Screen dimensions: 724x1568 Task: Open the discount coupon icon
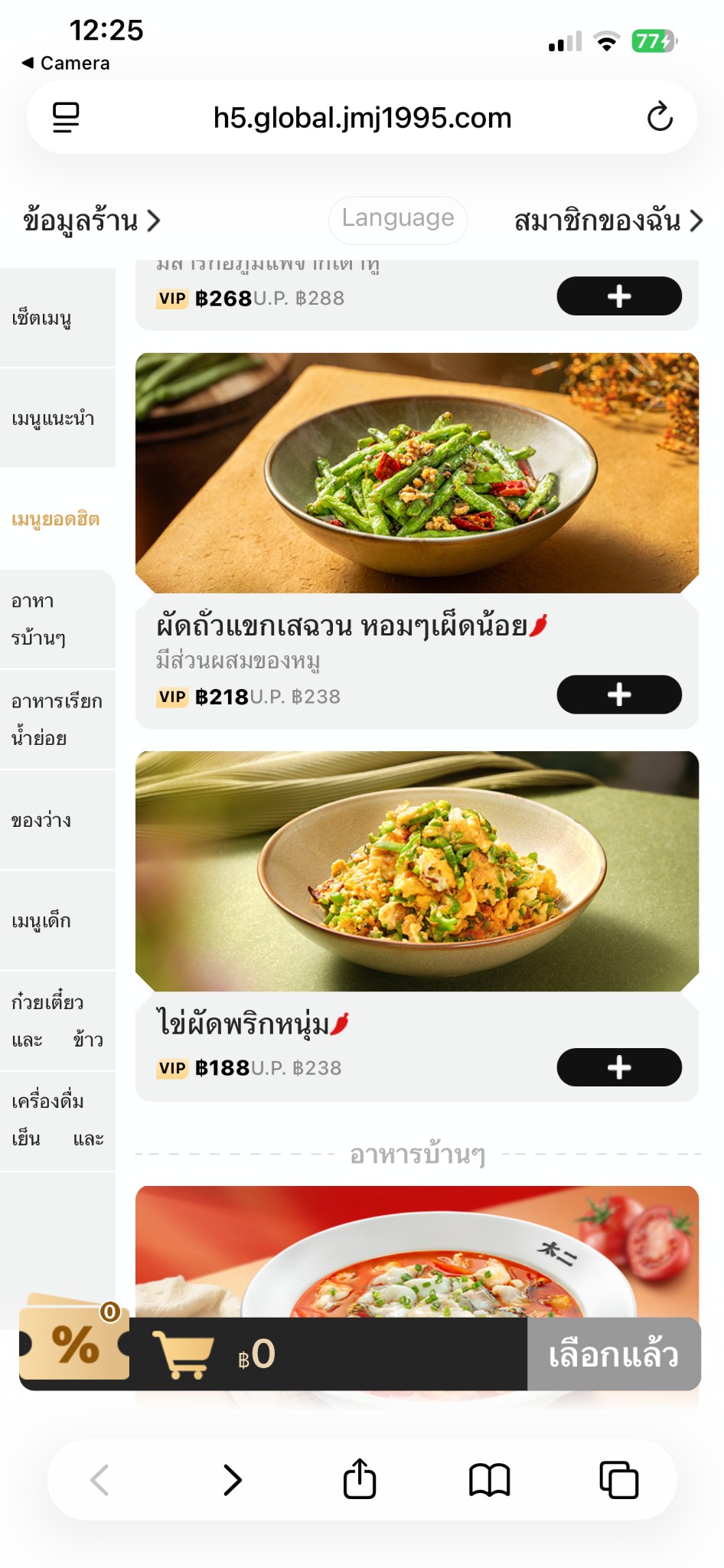pos(75,1344)
